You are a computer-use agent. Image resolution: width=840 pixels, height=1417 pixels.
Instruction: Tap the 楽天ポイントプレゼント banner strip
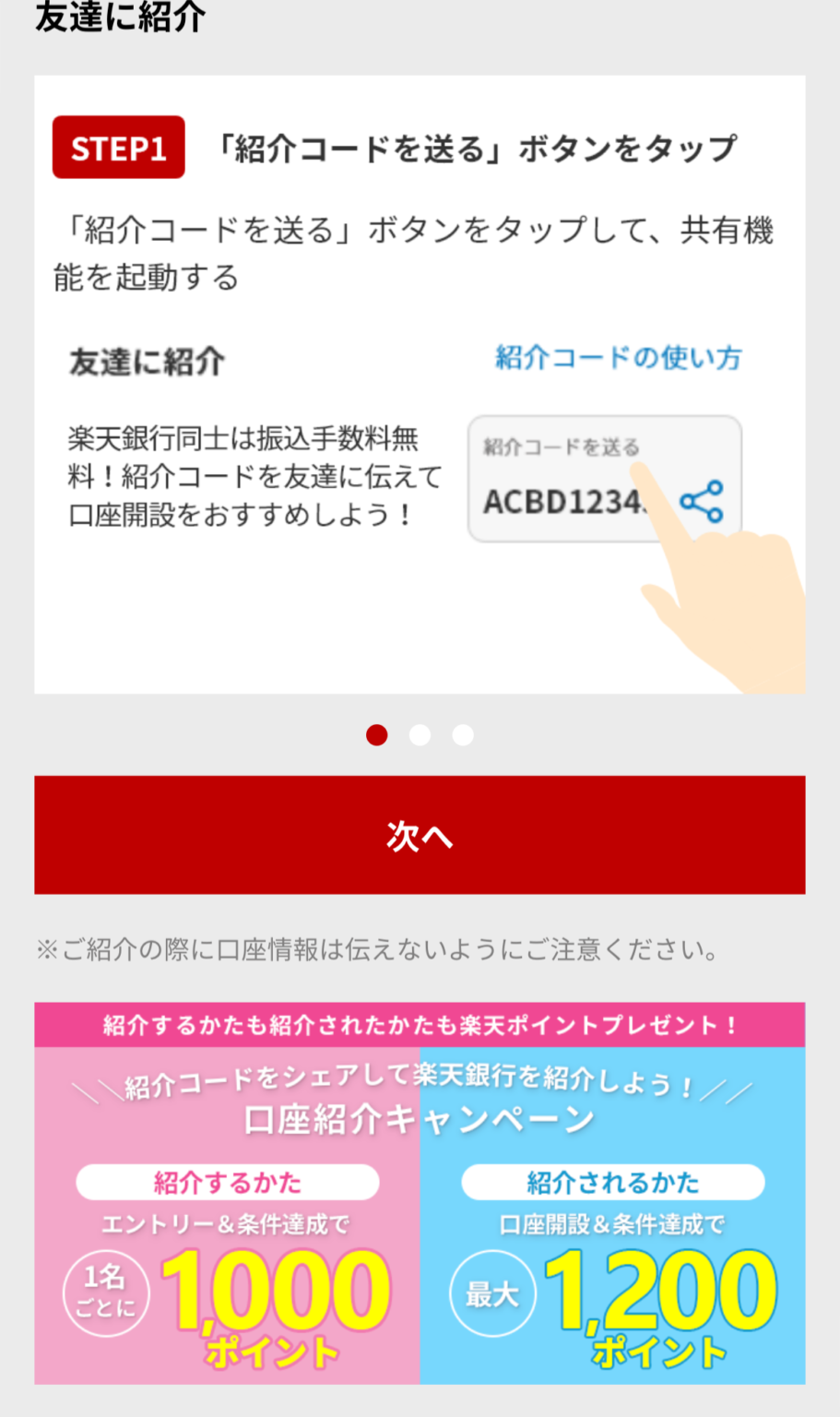(420, 1024)
